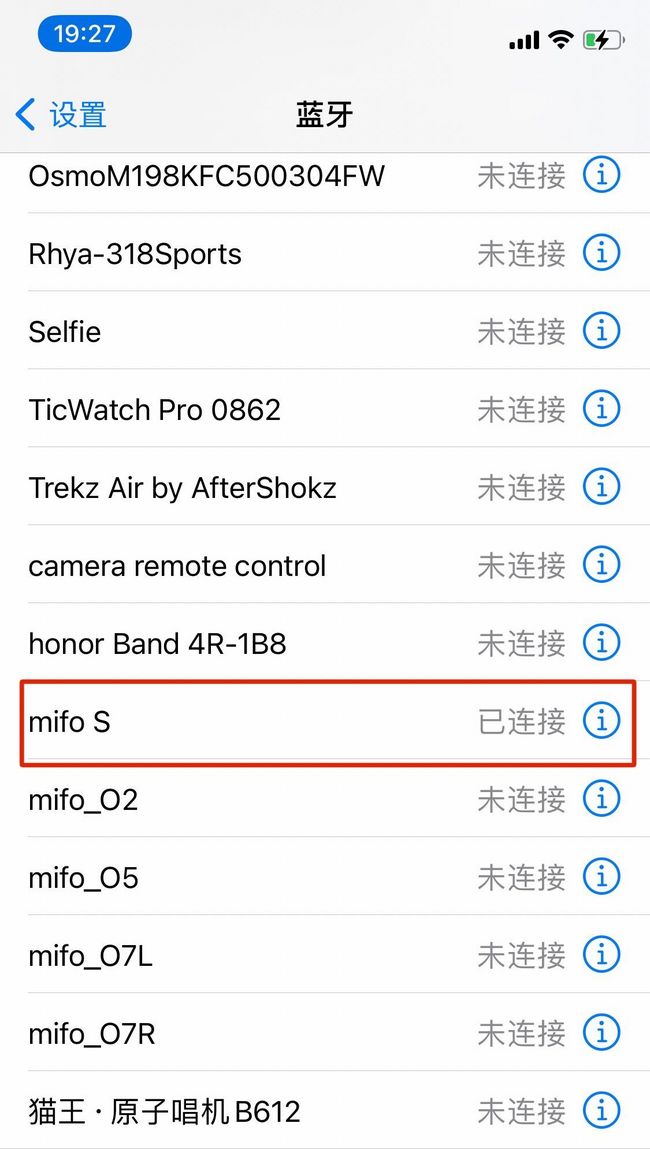650x1149 pixels.
Task: Go back to 设置
Action: [x=61, y=115]
